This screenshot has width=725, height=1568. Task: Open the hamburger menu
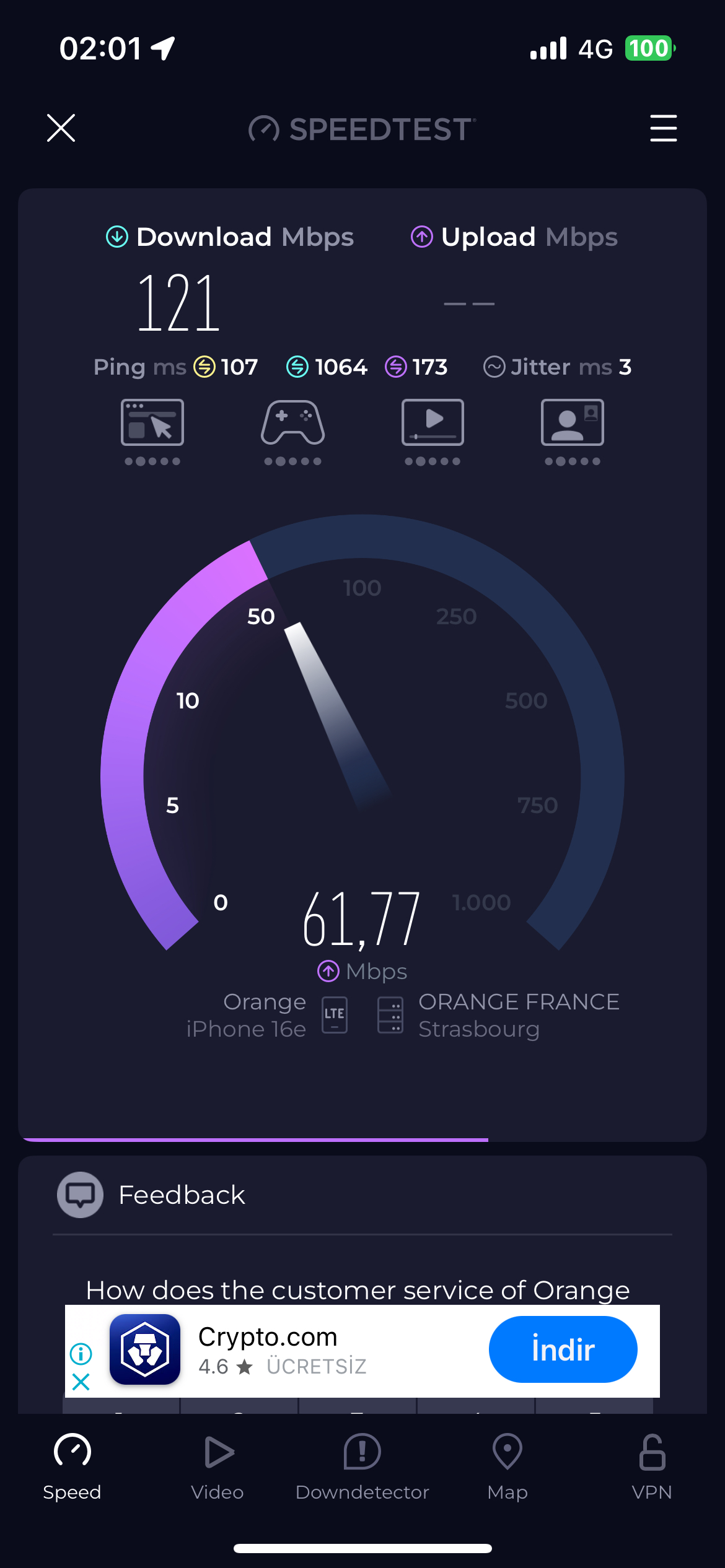663,128
